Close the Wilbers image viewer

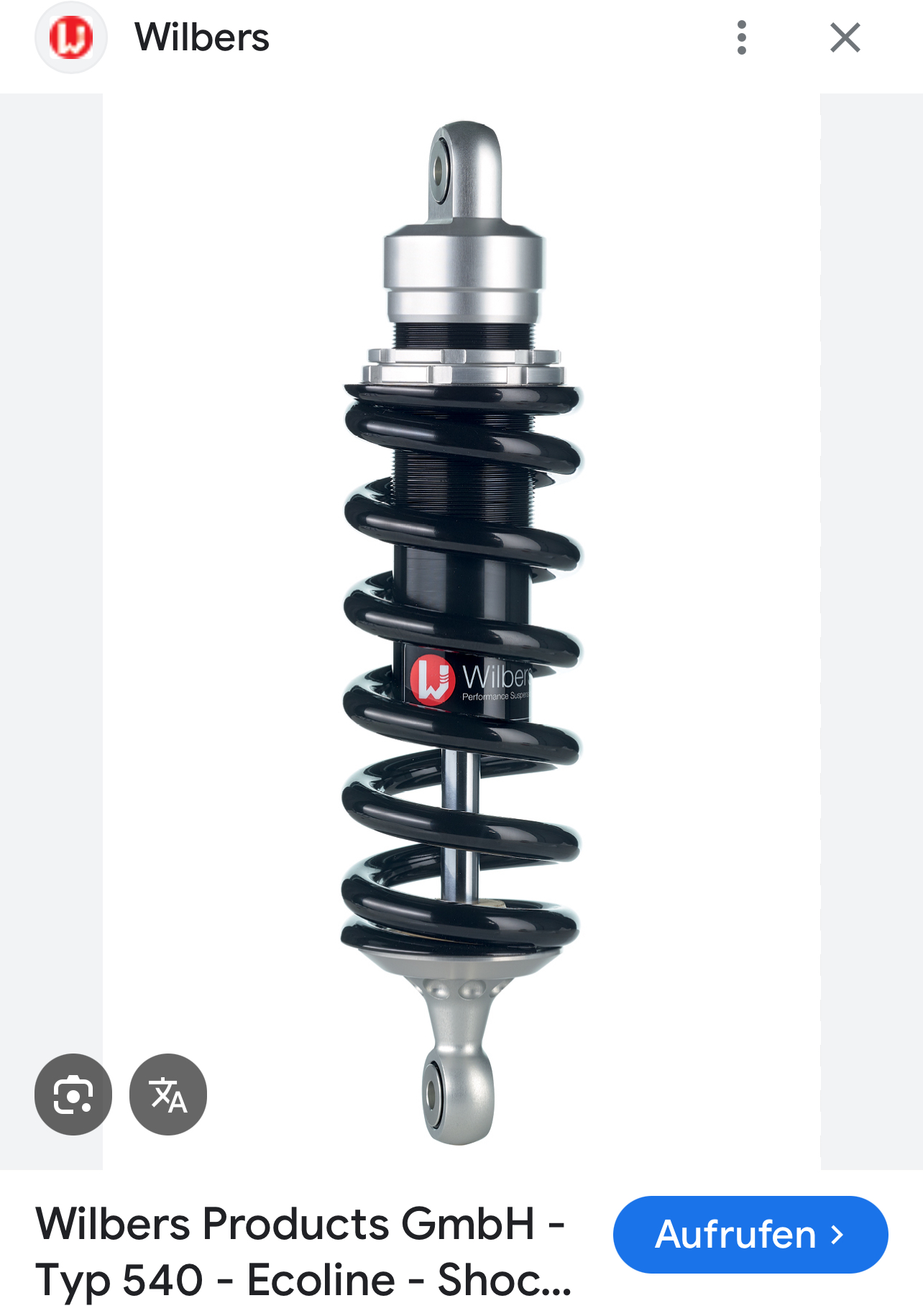click(x=845, y=37)
